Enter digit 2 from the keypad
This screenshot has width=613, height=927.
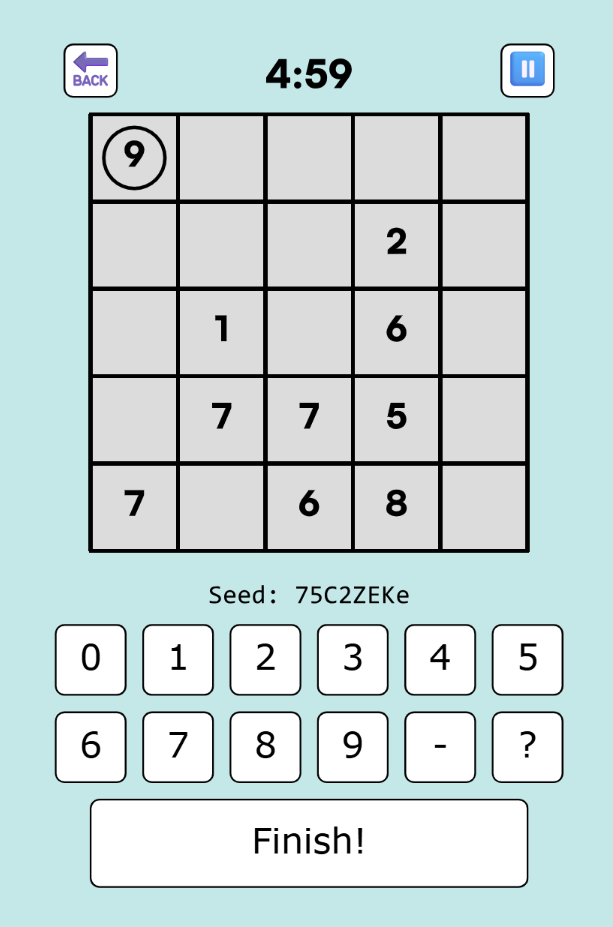coord(265,659)
